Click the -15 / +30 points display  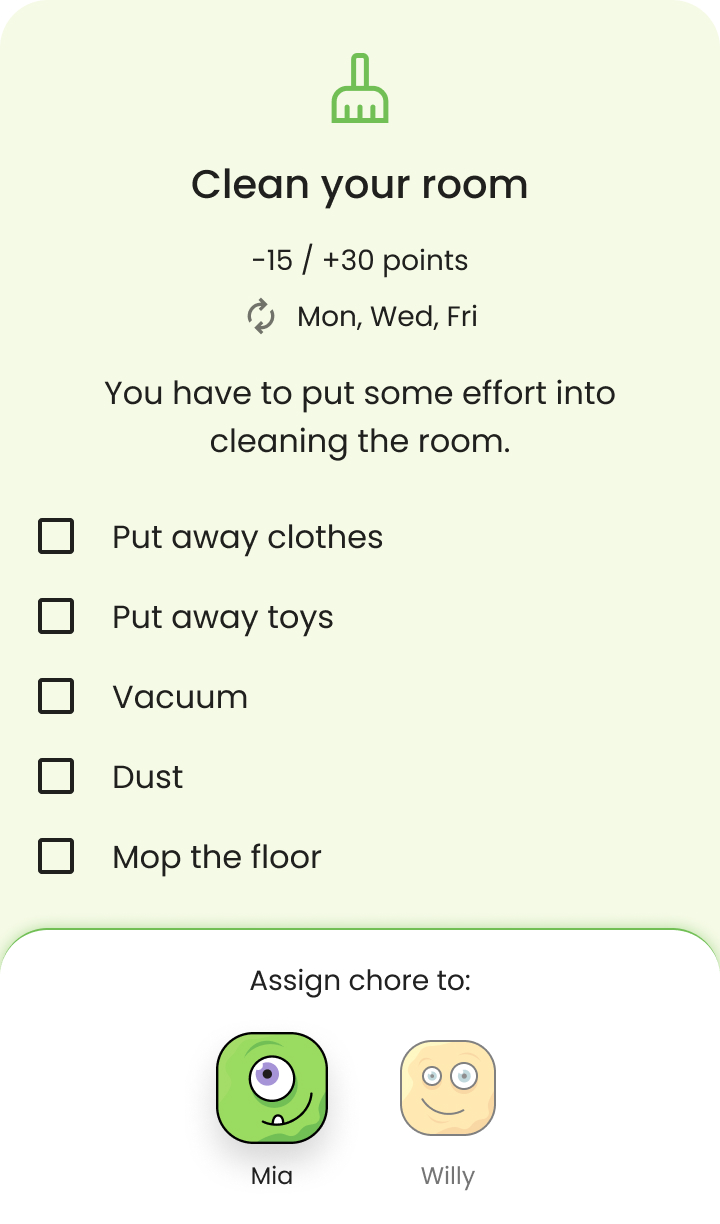point(360,260)
